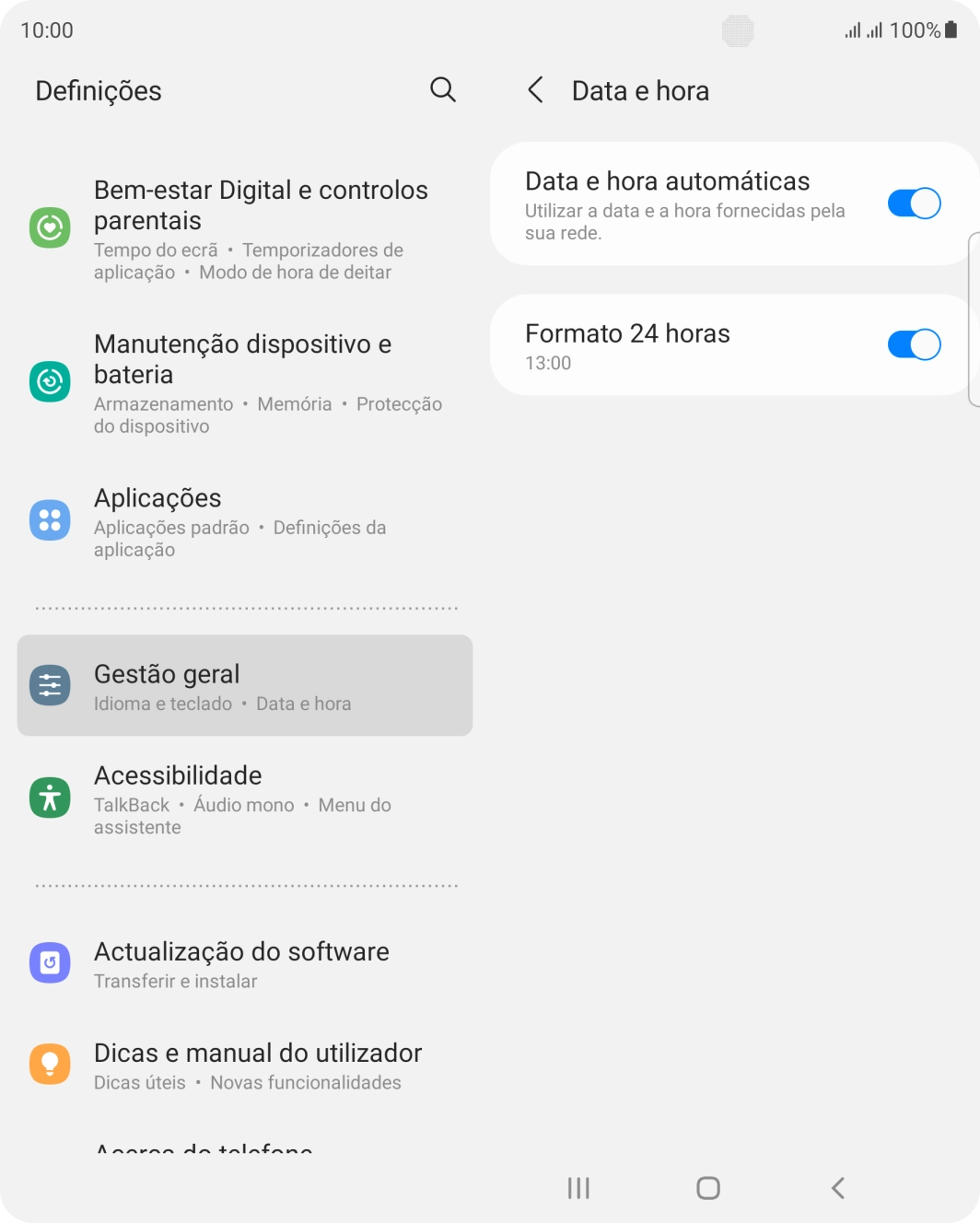Select the Manutenção dispositivo e bateria icon
The height and width of the screenshot is (1223, 980).
pyautogui.click(x=51, y=381)
